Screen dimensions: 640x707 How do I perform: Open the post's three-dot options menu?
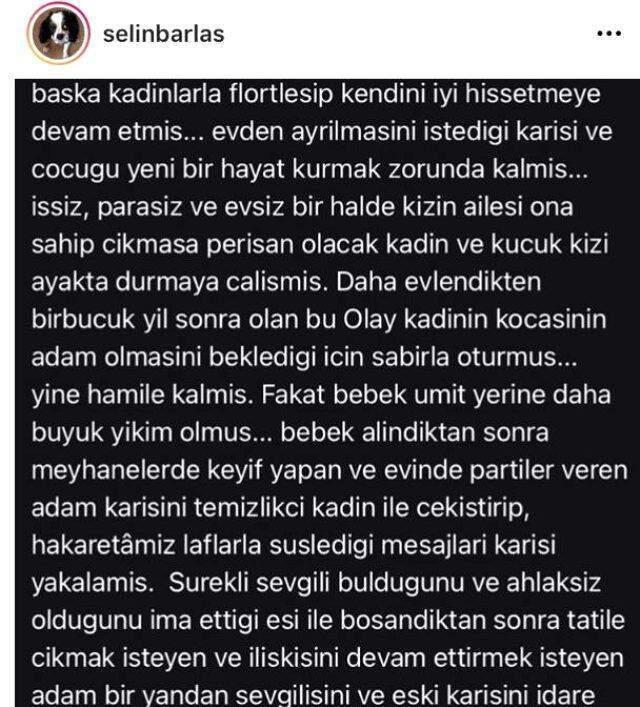(608, 34)
